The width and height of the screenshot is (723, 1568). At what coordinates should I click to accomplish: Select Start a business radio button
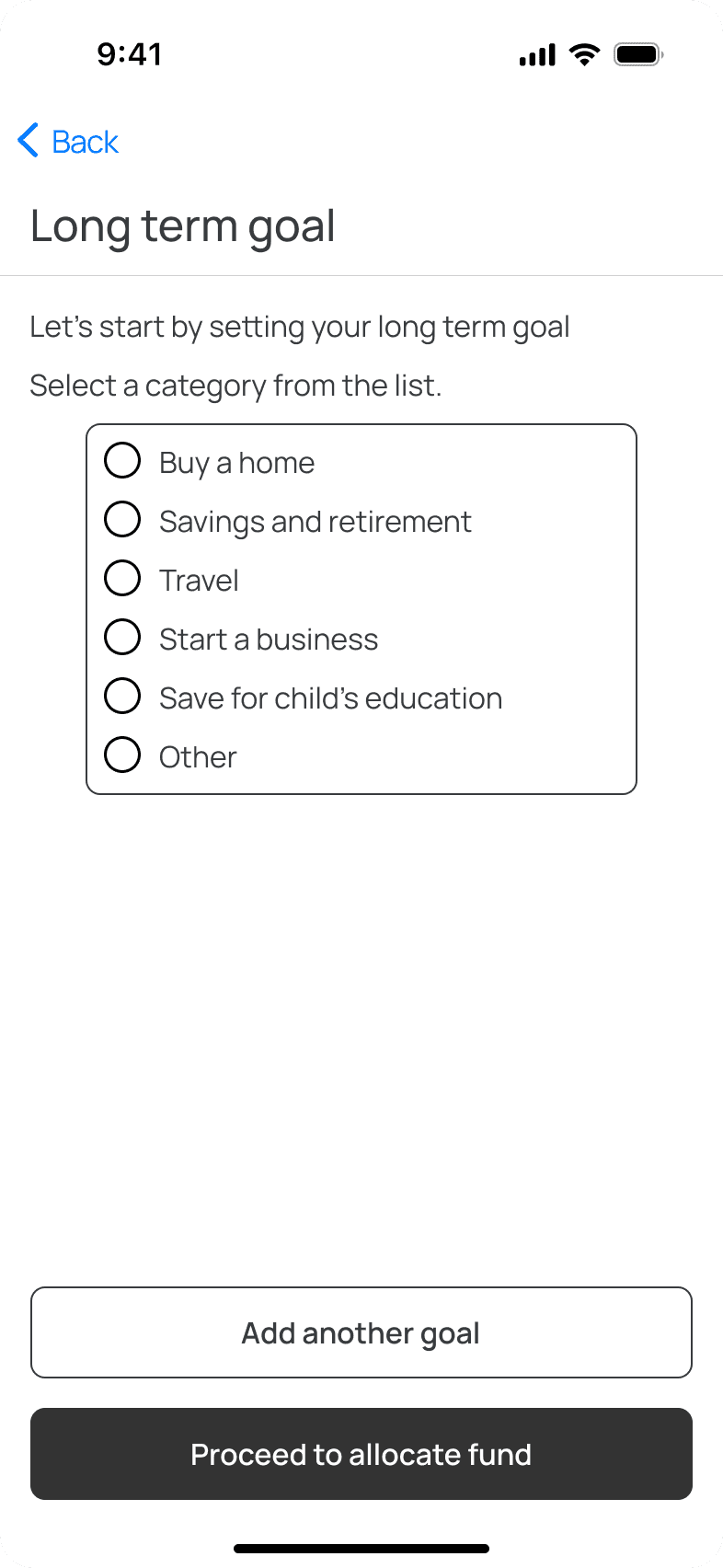point(122,637)
